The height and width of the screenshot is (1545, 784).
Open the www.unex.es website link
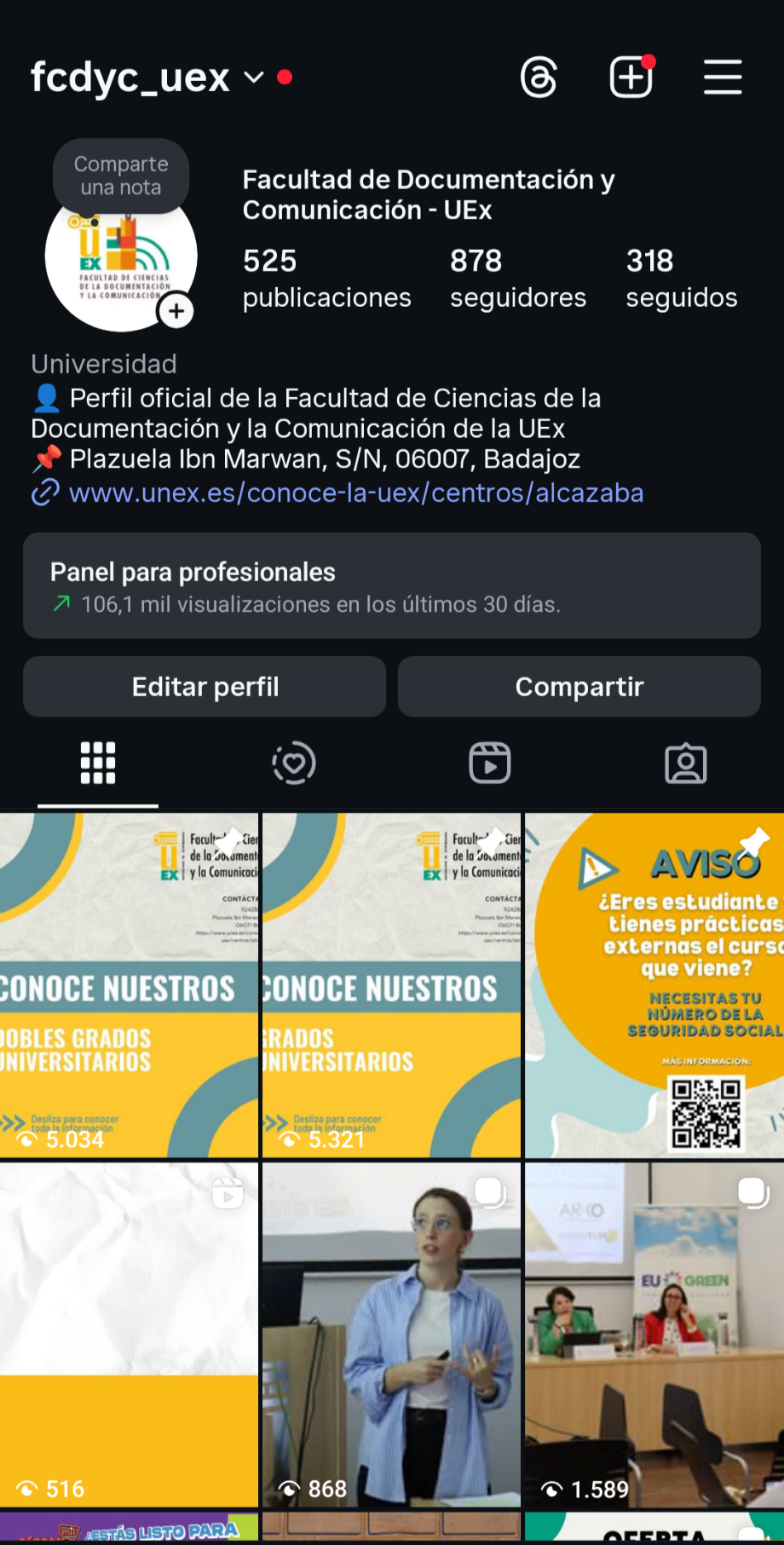(356, 493)
